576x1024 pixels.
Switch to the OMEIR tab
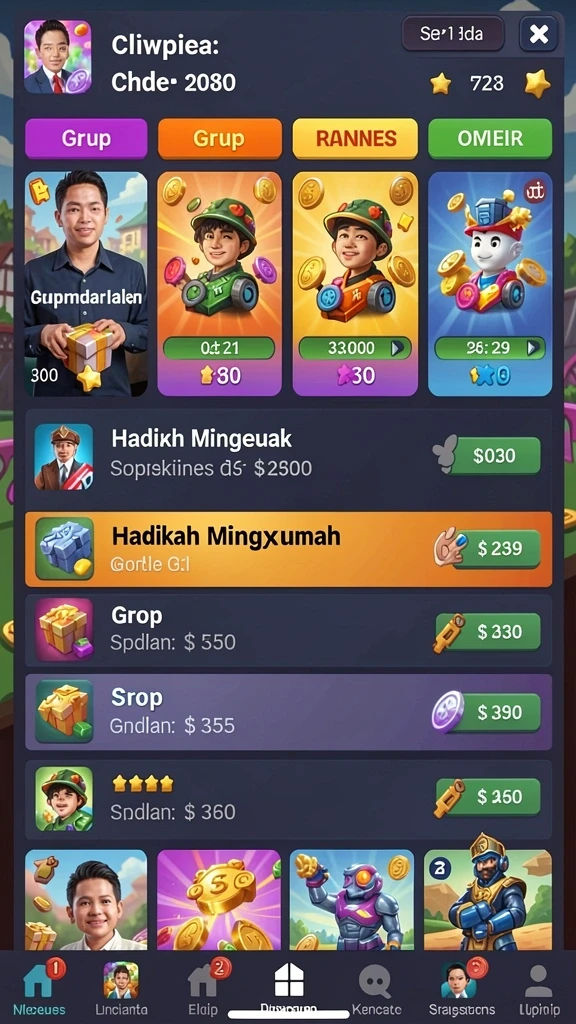coord(490,138)
